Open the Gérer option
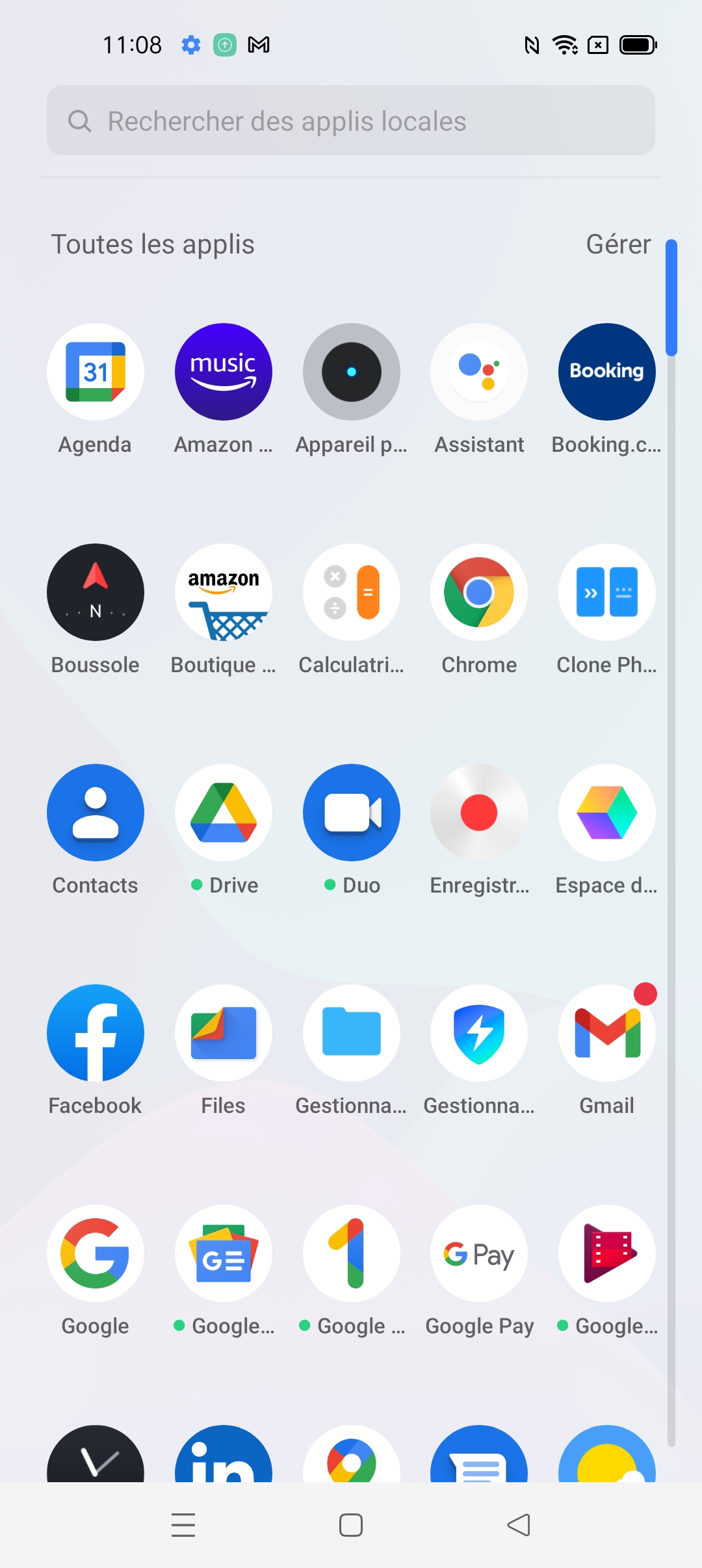Image resolution: width=702 pixels, height=1568 pixels. 618,244
